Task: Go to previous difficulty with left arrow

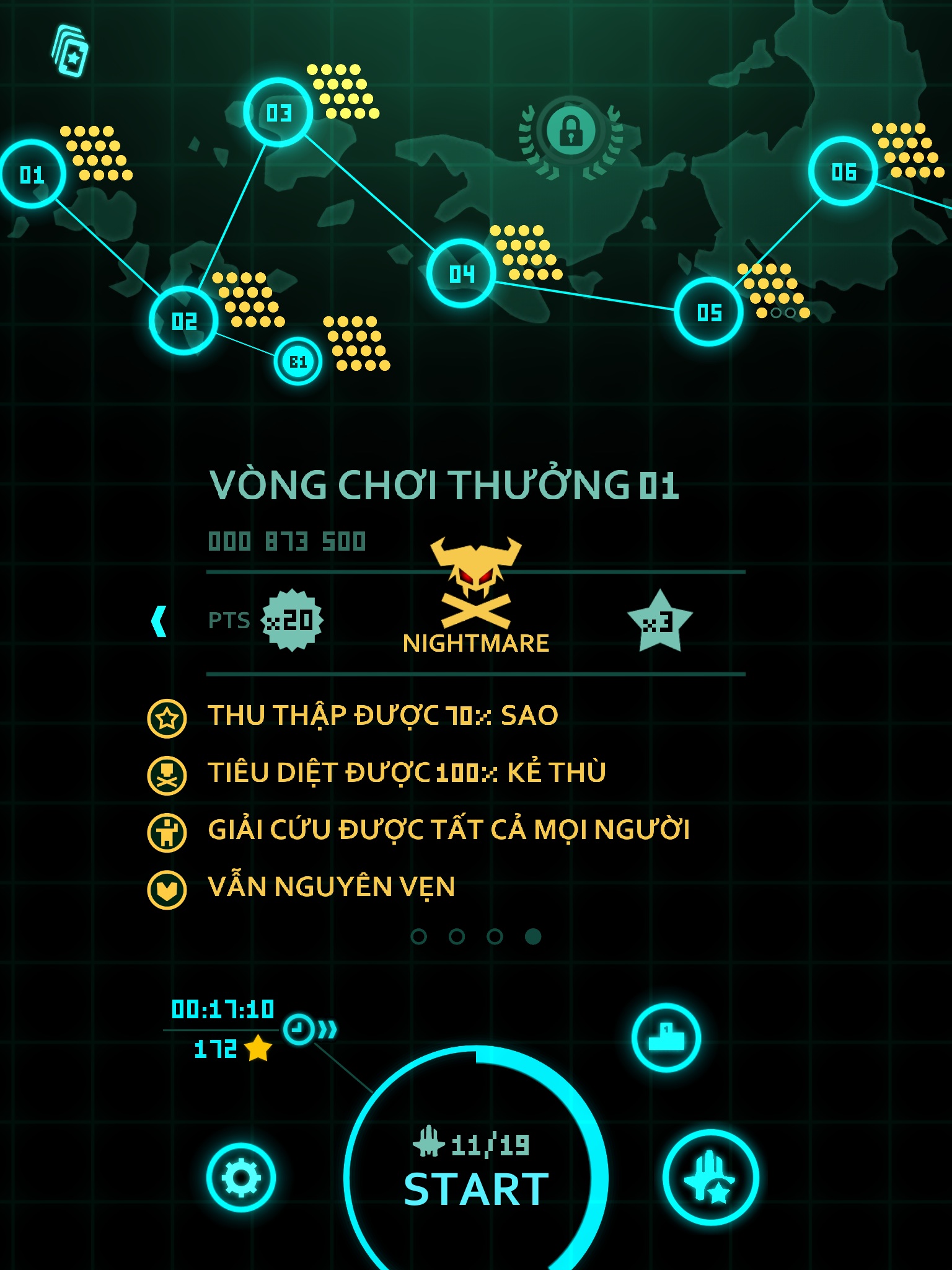Action: [159, 621]
